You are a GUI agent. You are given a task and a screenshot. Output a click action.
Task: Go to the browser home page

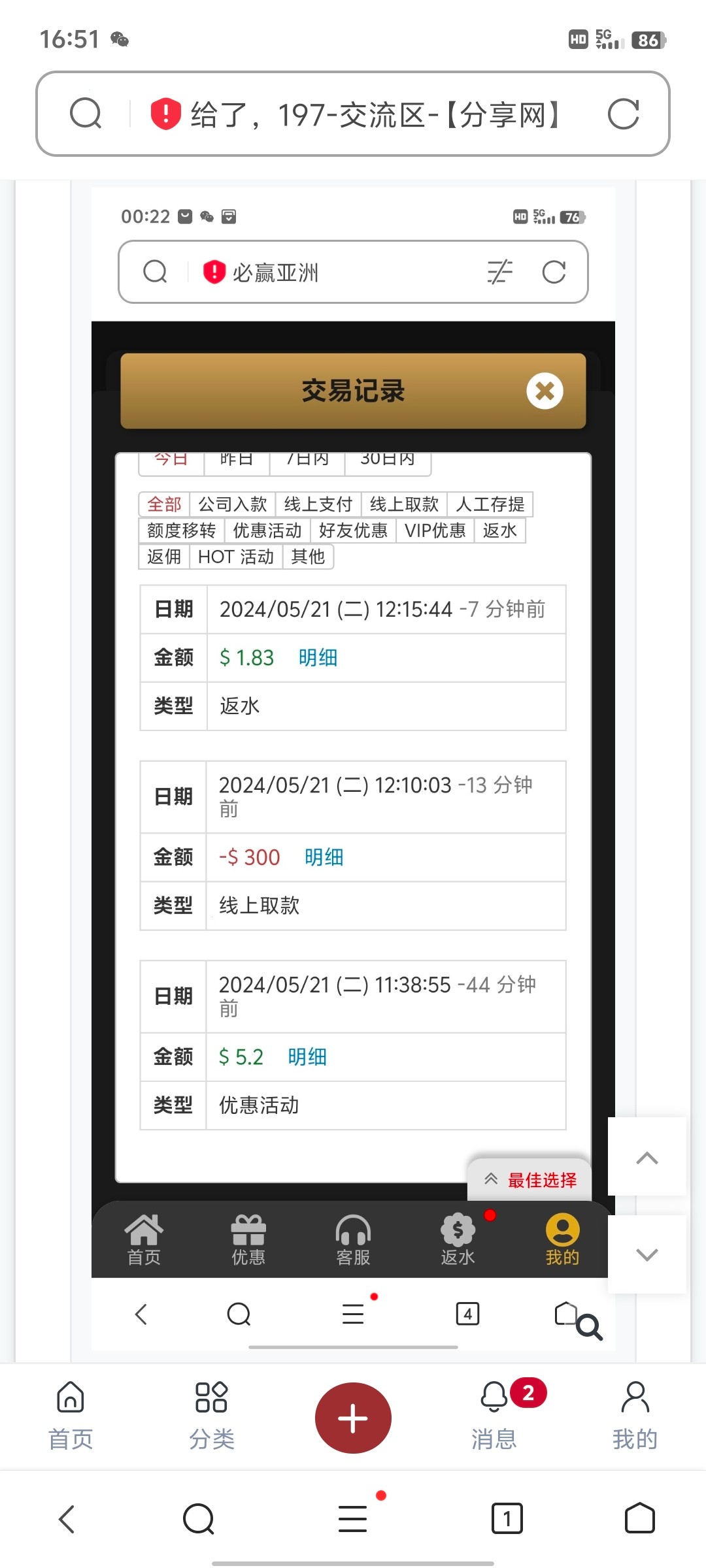coord(639,1518)
